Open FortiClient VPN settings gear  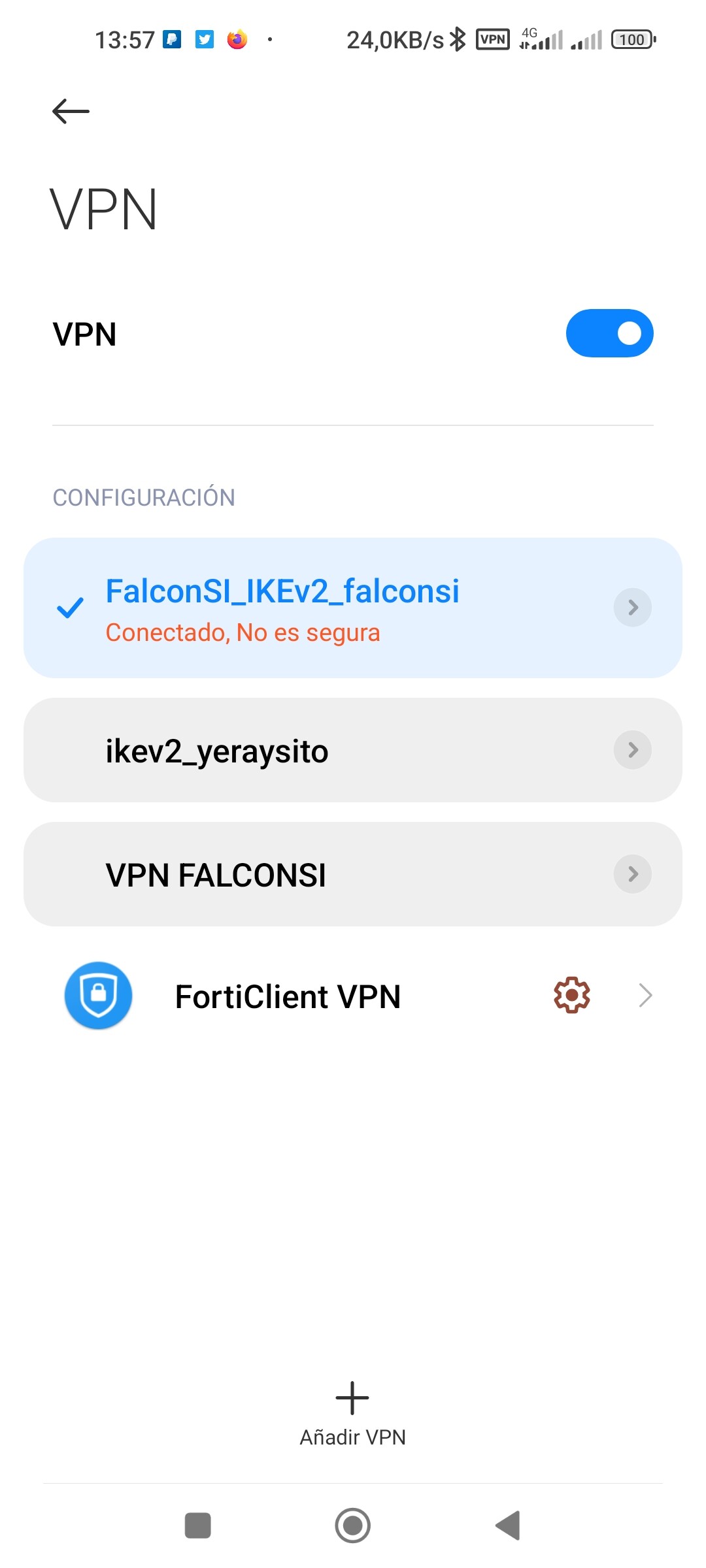pos(572,995)
